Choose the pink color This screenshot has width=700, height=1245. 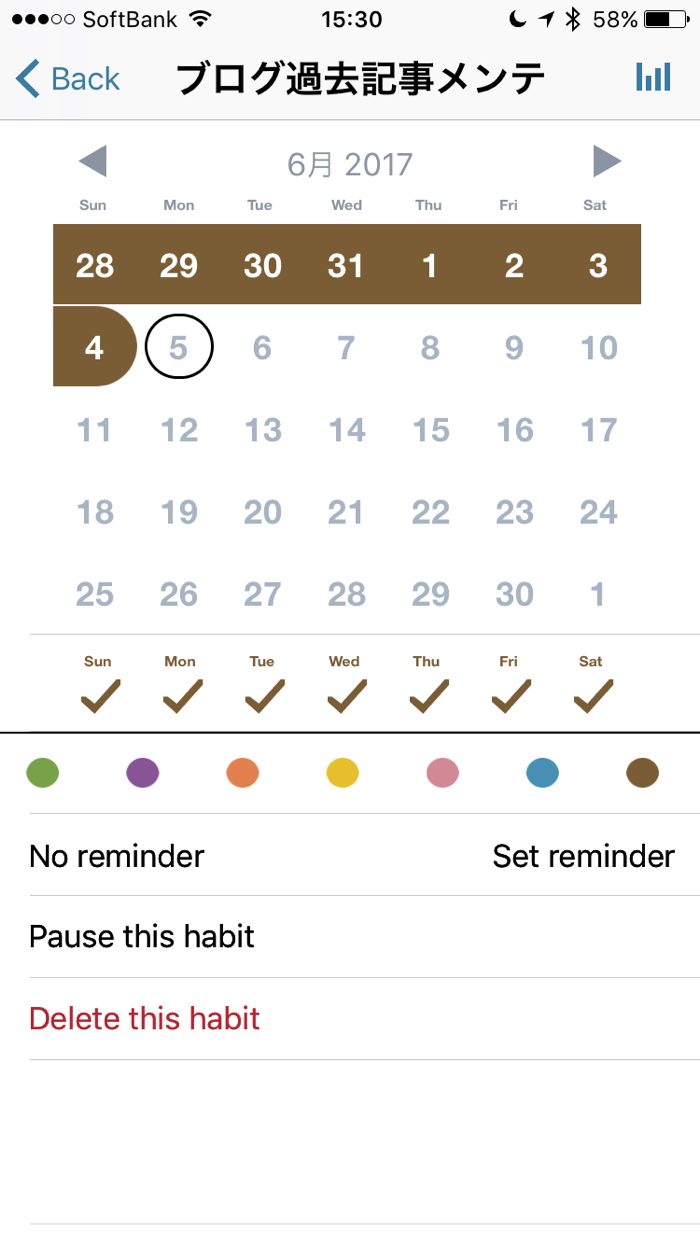[443, 773]
